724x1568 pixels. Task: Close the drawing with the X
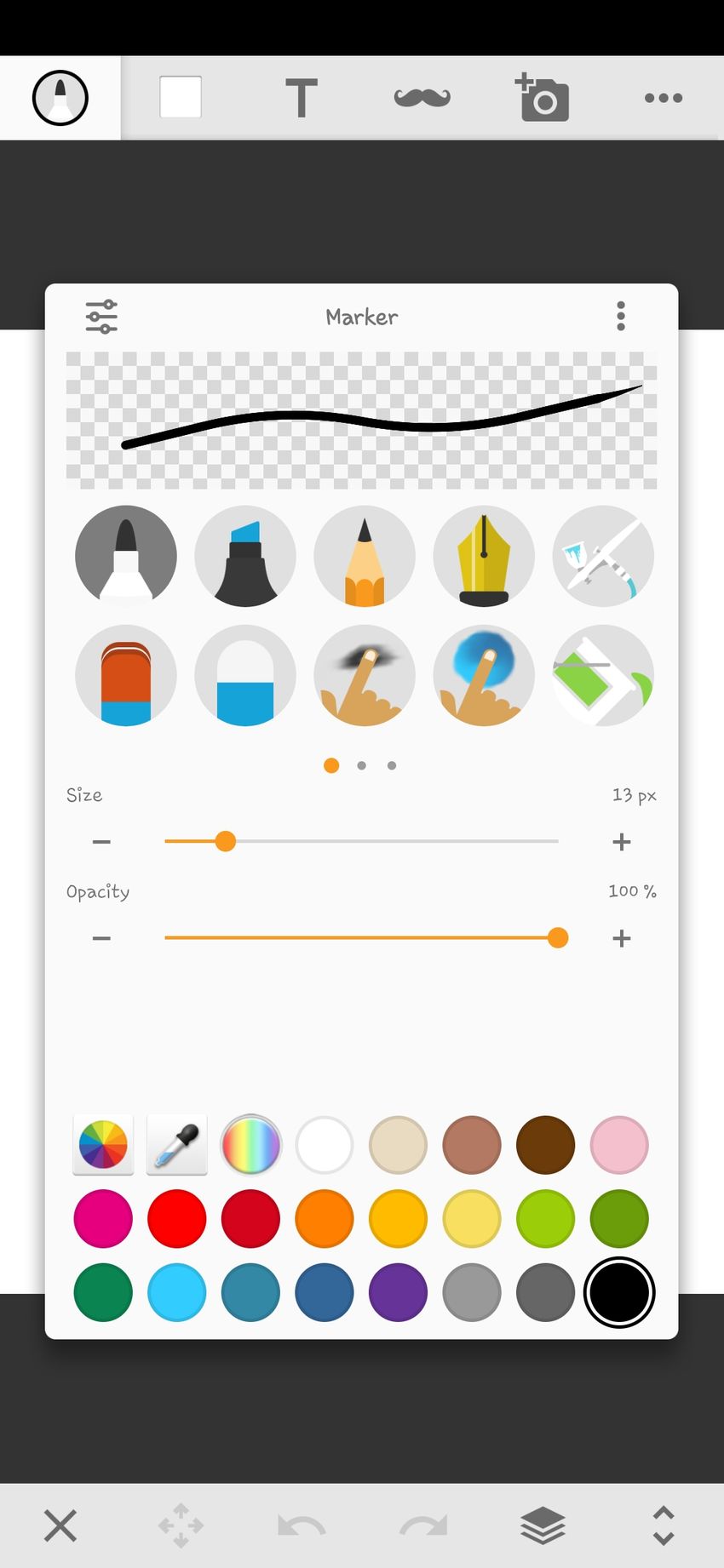pyautogui.click(x=60, y=1525)
